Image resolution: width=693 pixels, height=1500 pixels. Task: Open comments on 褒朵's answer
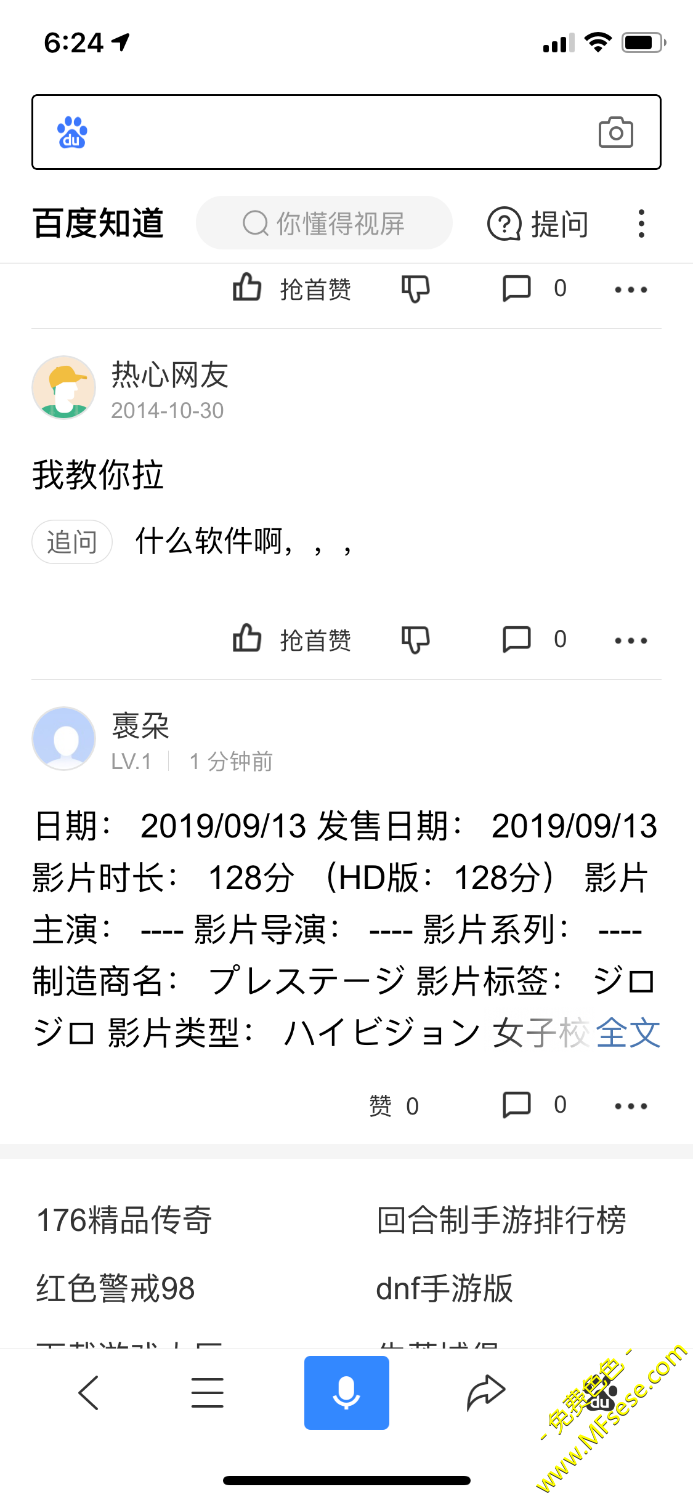point(534,1104)
